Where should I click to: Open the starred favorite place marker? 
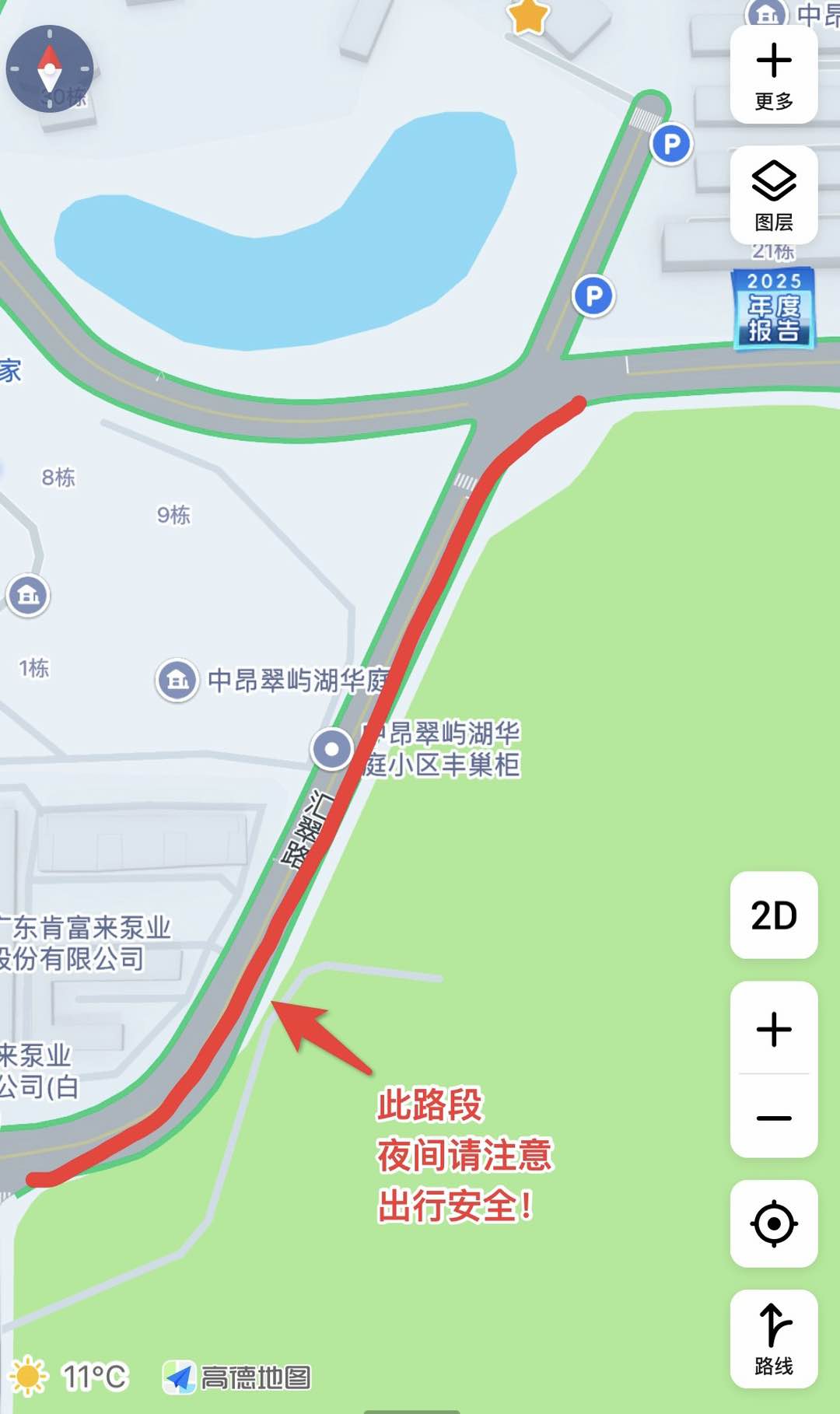[x=528, y=16]
